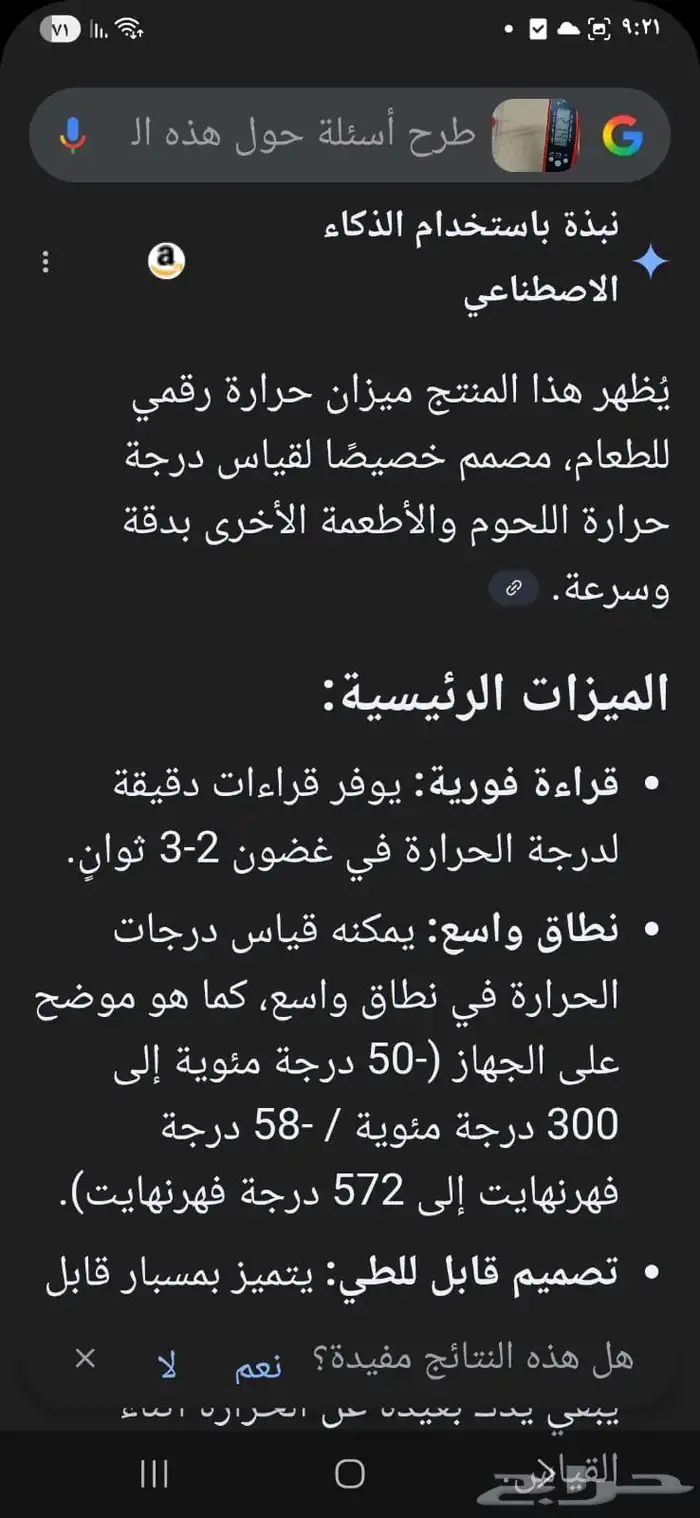700x1518 pixels.
Task: Answer لا to the results feedback
Action: [x=167, y=1366]
